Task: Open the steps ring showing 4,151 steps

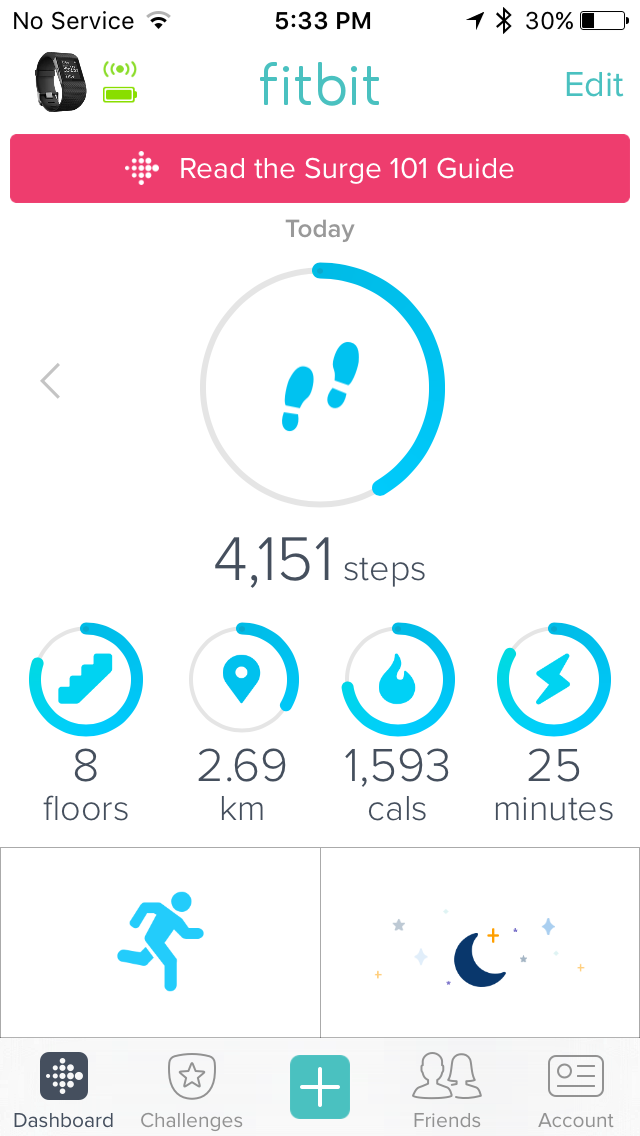Action: [322, 385]
